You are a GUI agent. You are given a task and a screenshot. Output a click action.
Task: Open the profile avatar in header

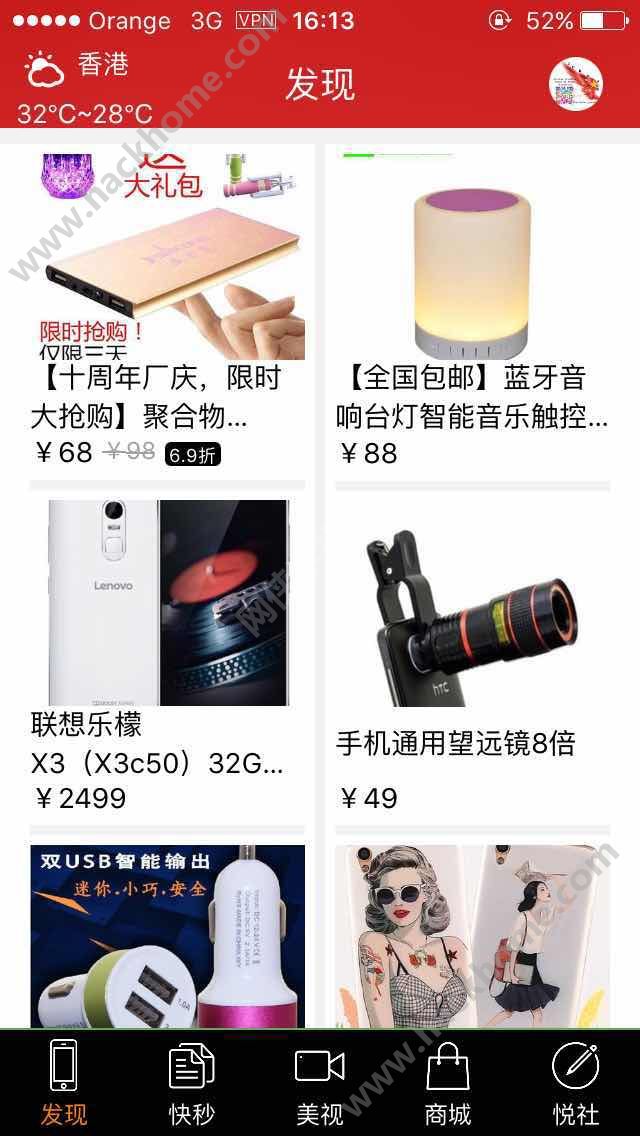tap(576, 85)
